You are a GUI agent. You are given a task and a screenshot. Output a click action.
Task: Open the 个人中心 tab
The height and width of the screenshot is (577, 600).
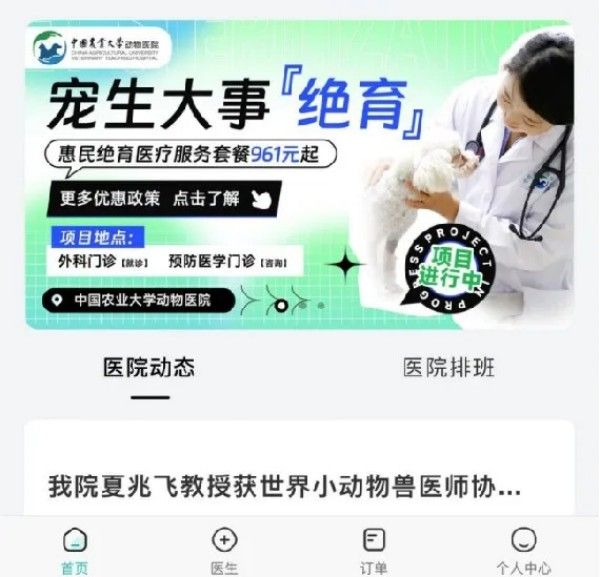click(x=523, y=550)
